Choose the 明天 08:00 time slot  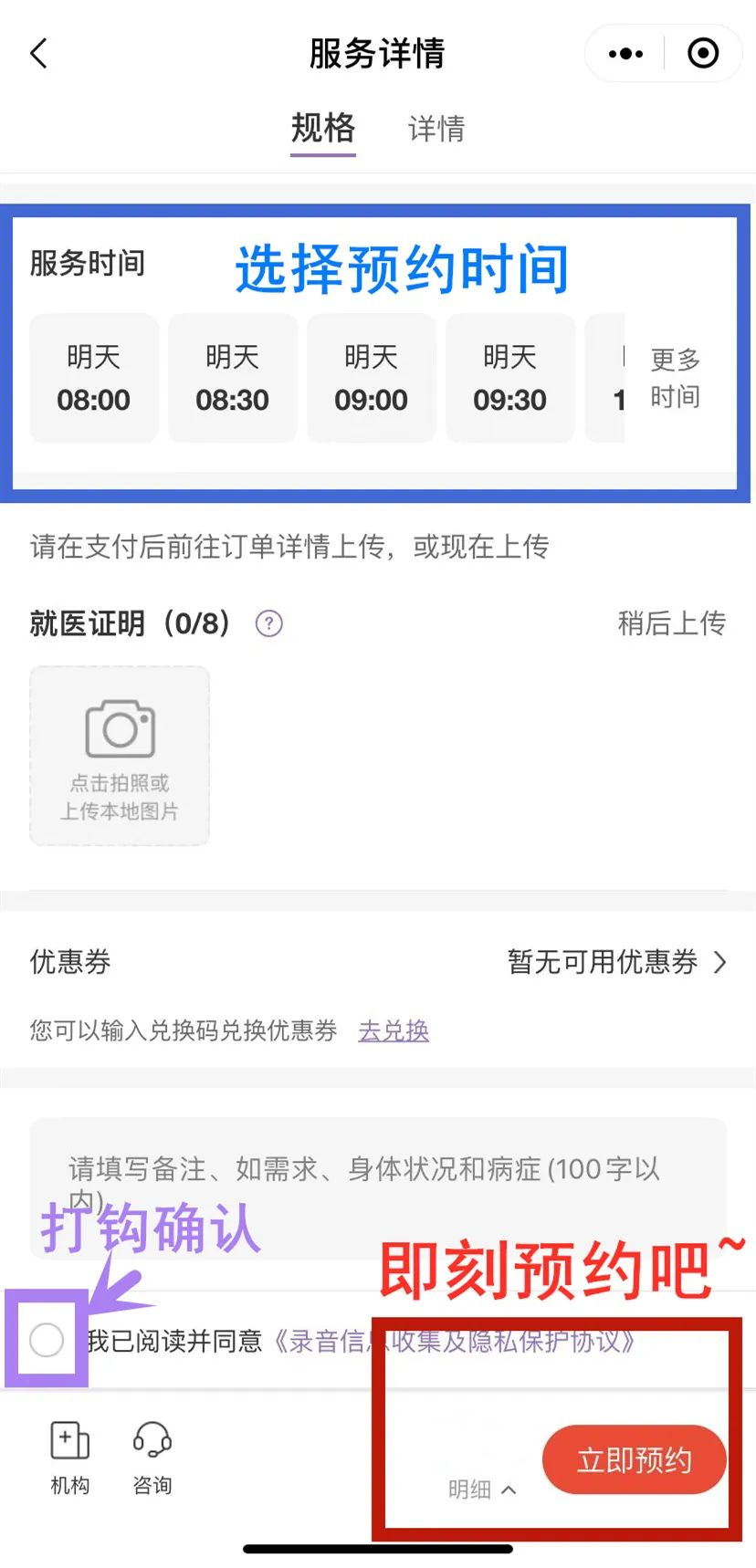coord(93,378)
